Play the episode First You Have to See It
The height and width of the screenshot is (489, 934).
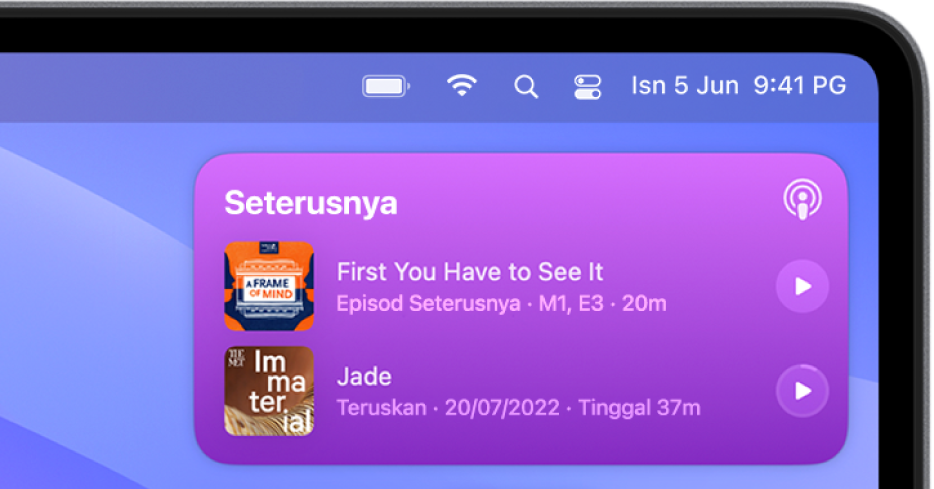pyautogui.click(x=802, y=287)
